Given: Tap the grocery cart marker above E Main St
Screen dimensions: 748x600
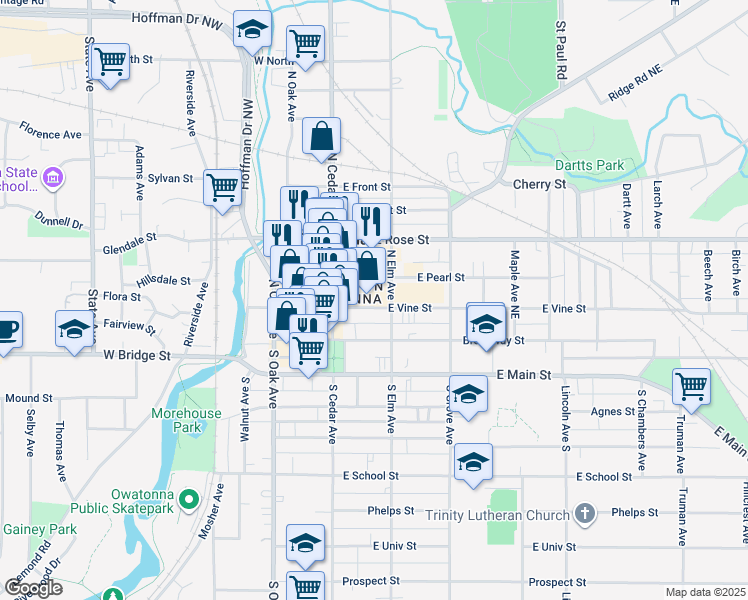Looking at the screenshot, I should (x=308, y=353).
